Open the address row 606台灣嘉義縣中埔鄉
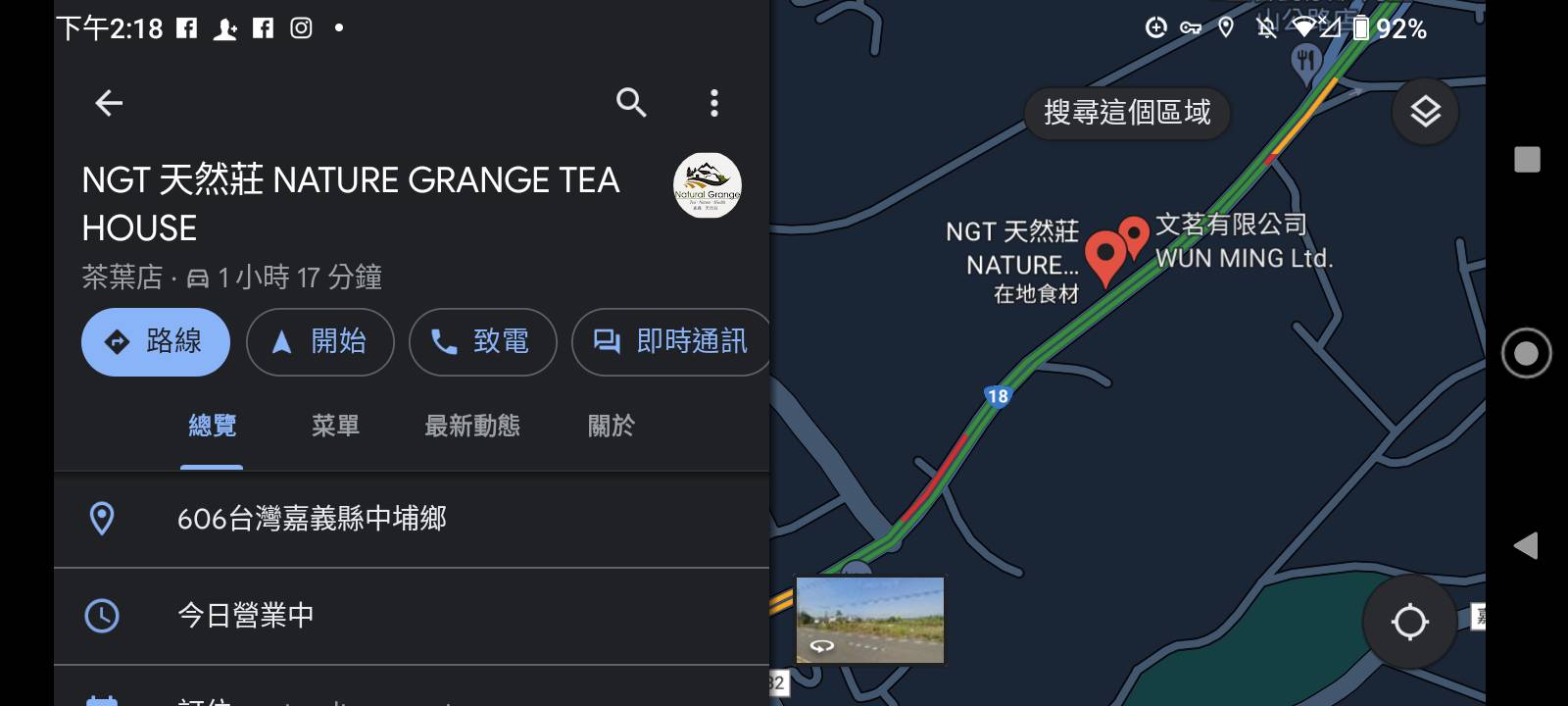 coord(312,519)
